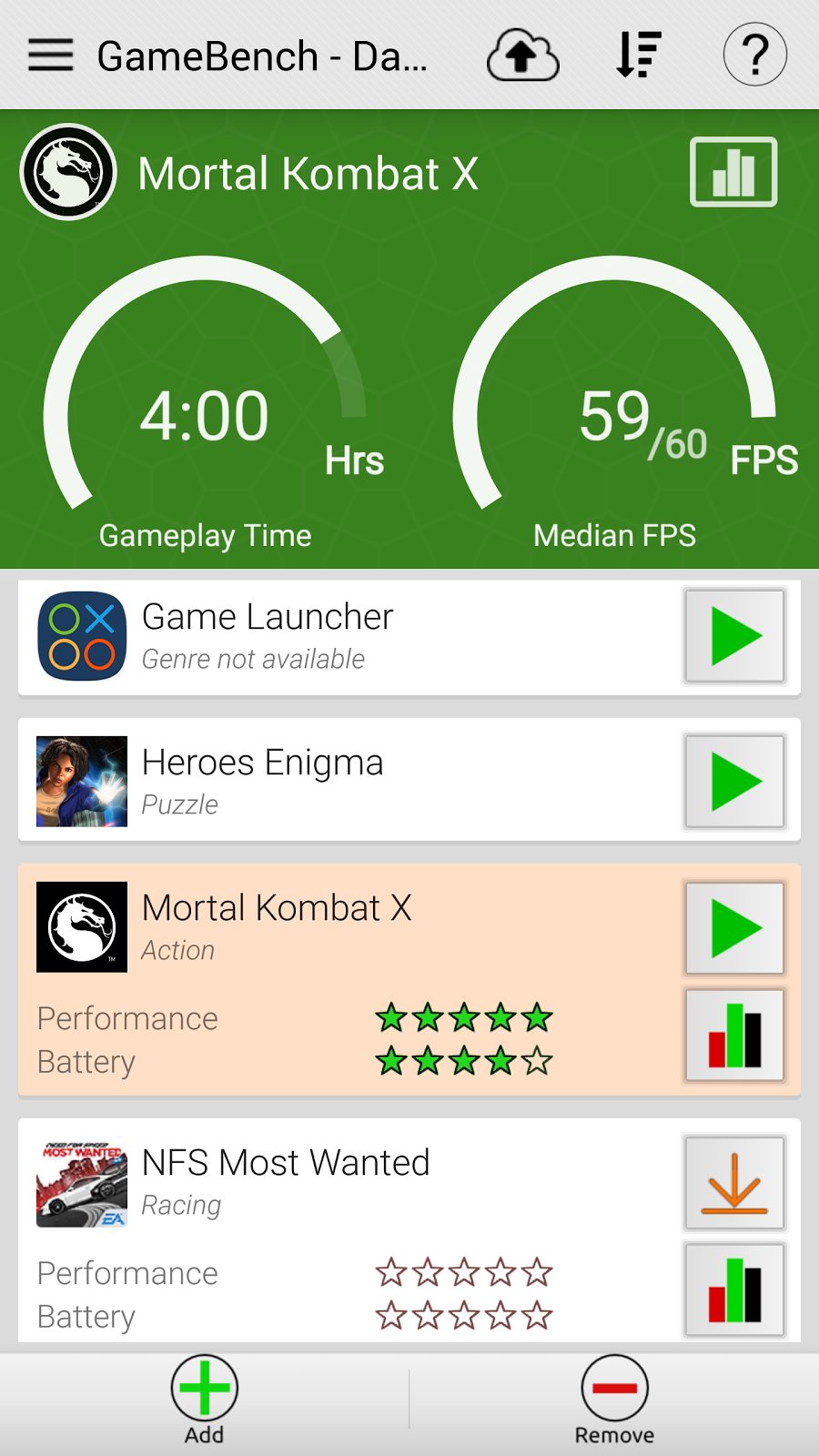
Task: Open the results chart in Mortal Kombat X row
Action: (734, 1036)
